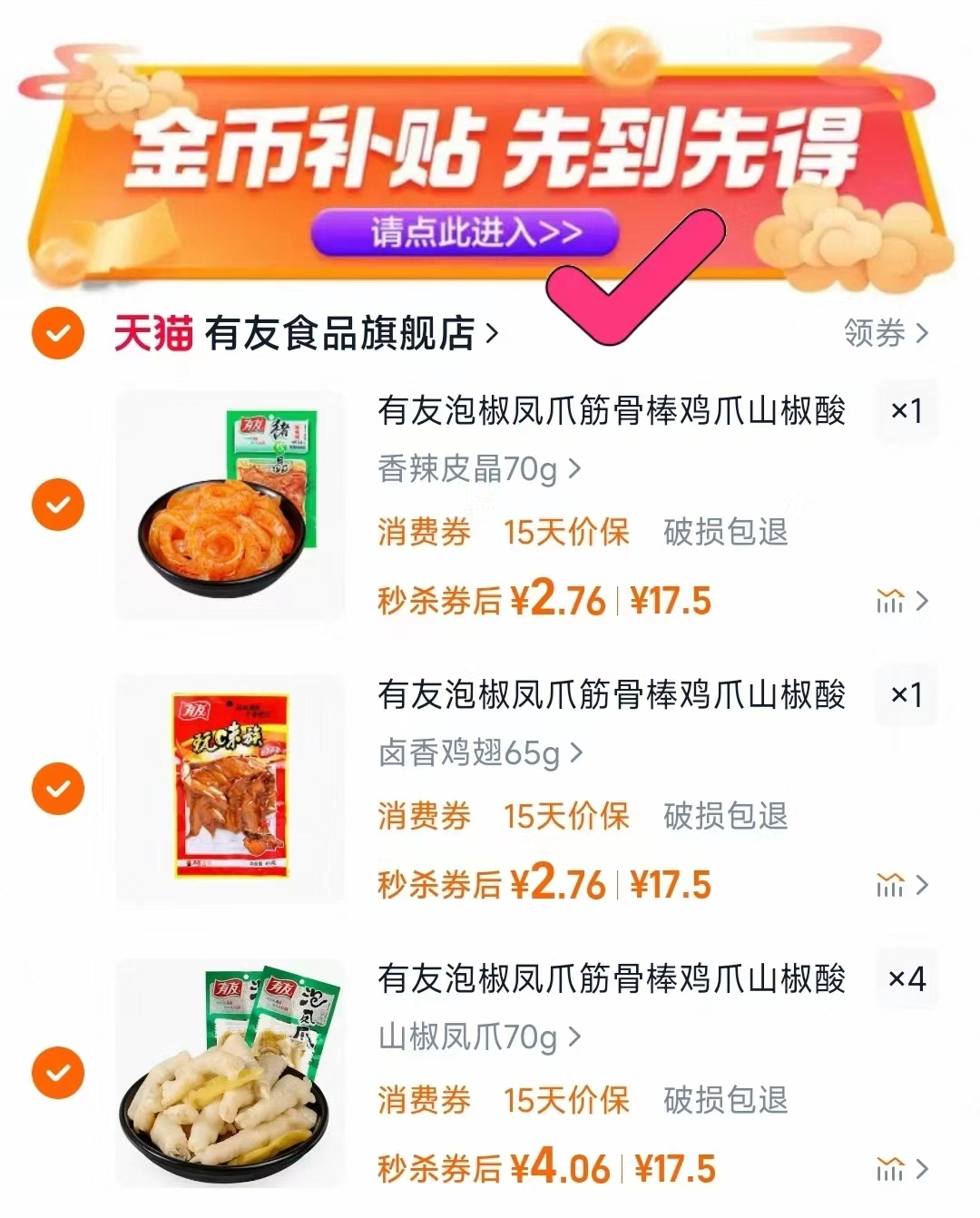This screenshot has height=1218, width=980.
Task: Click the 消费券 tag on first product
Action: click(423, 534)
